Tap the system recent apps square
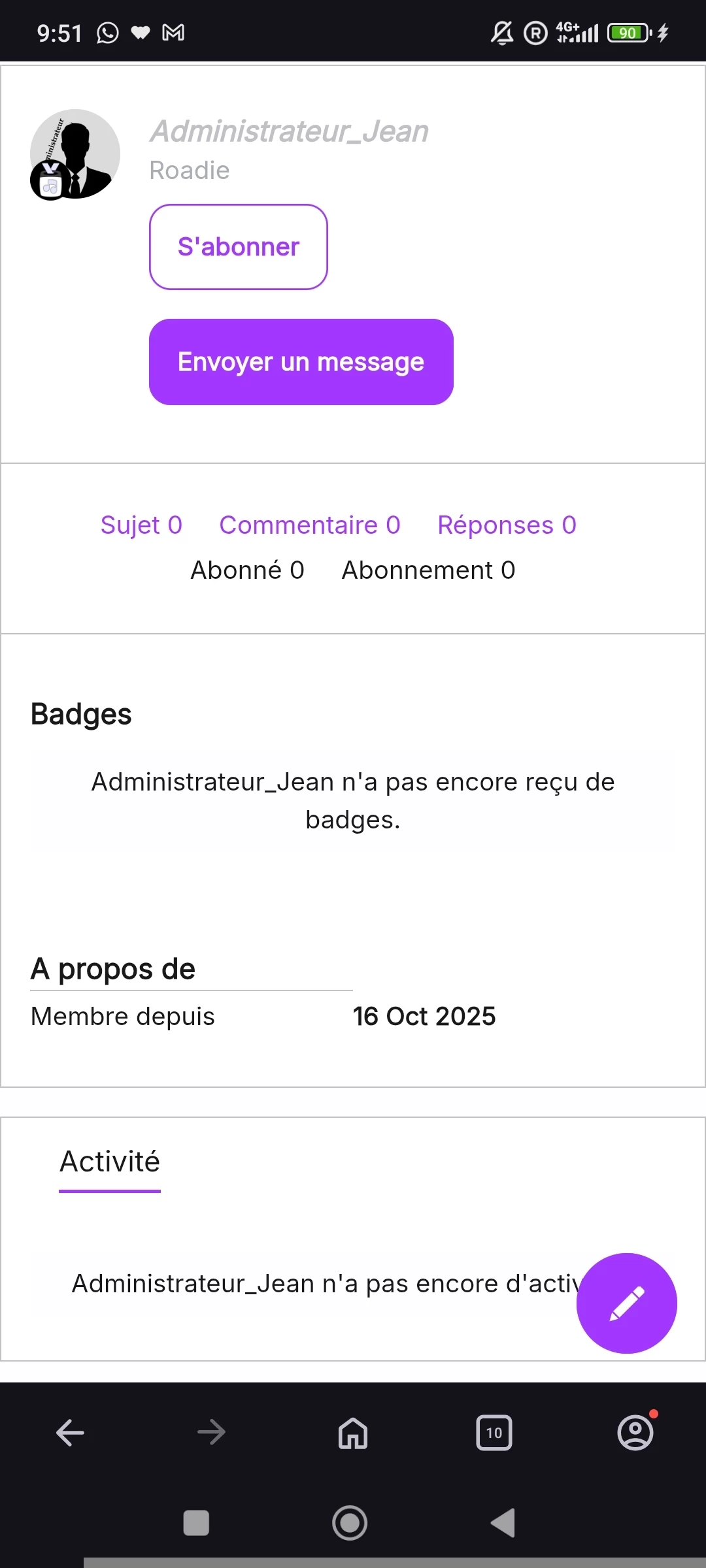This screenshot has height=1568, width=706. click(196, 1523)
